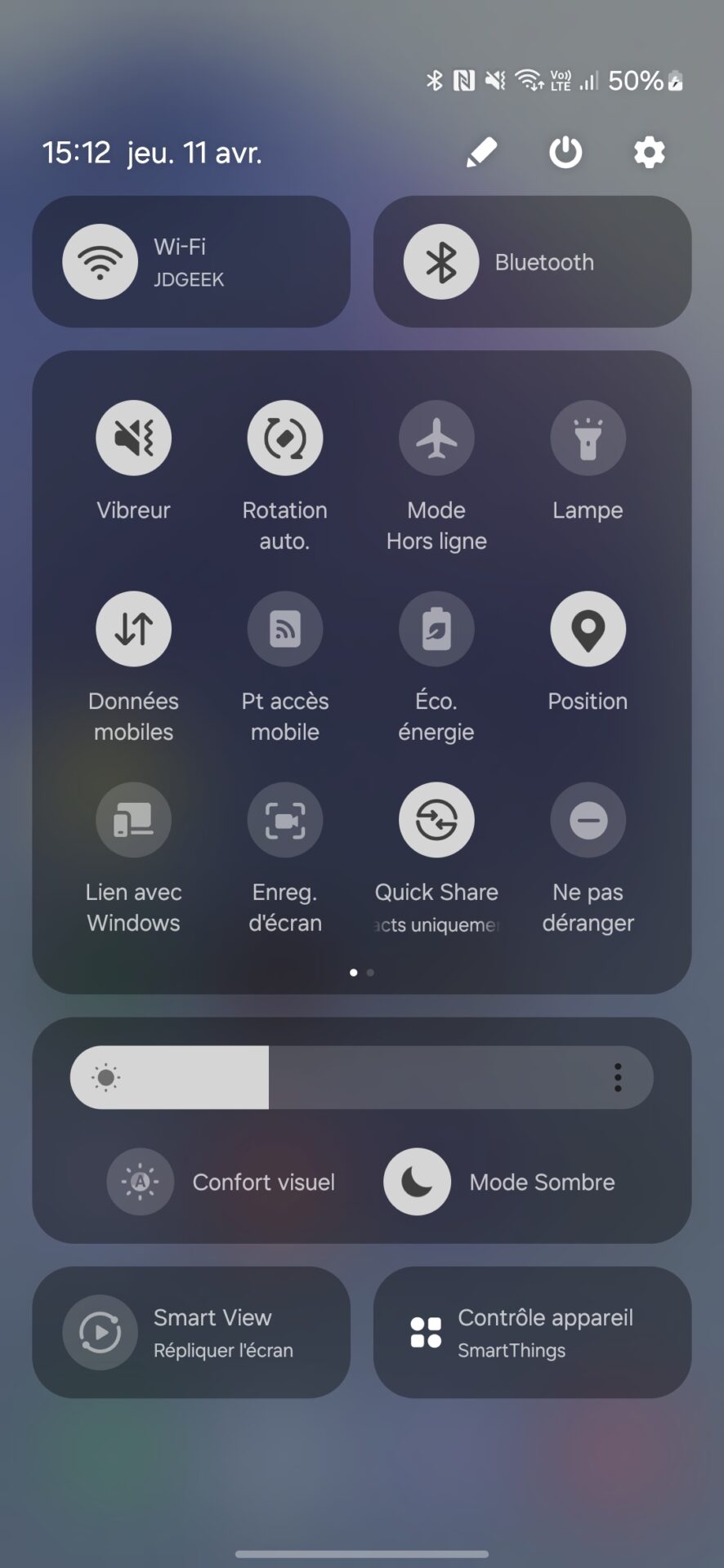724x1568 pixels.
Task: Enable Mode Hors ligne
Action: pyautogui.click(x=436, y=438)
